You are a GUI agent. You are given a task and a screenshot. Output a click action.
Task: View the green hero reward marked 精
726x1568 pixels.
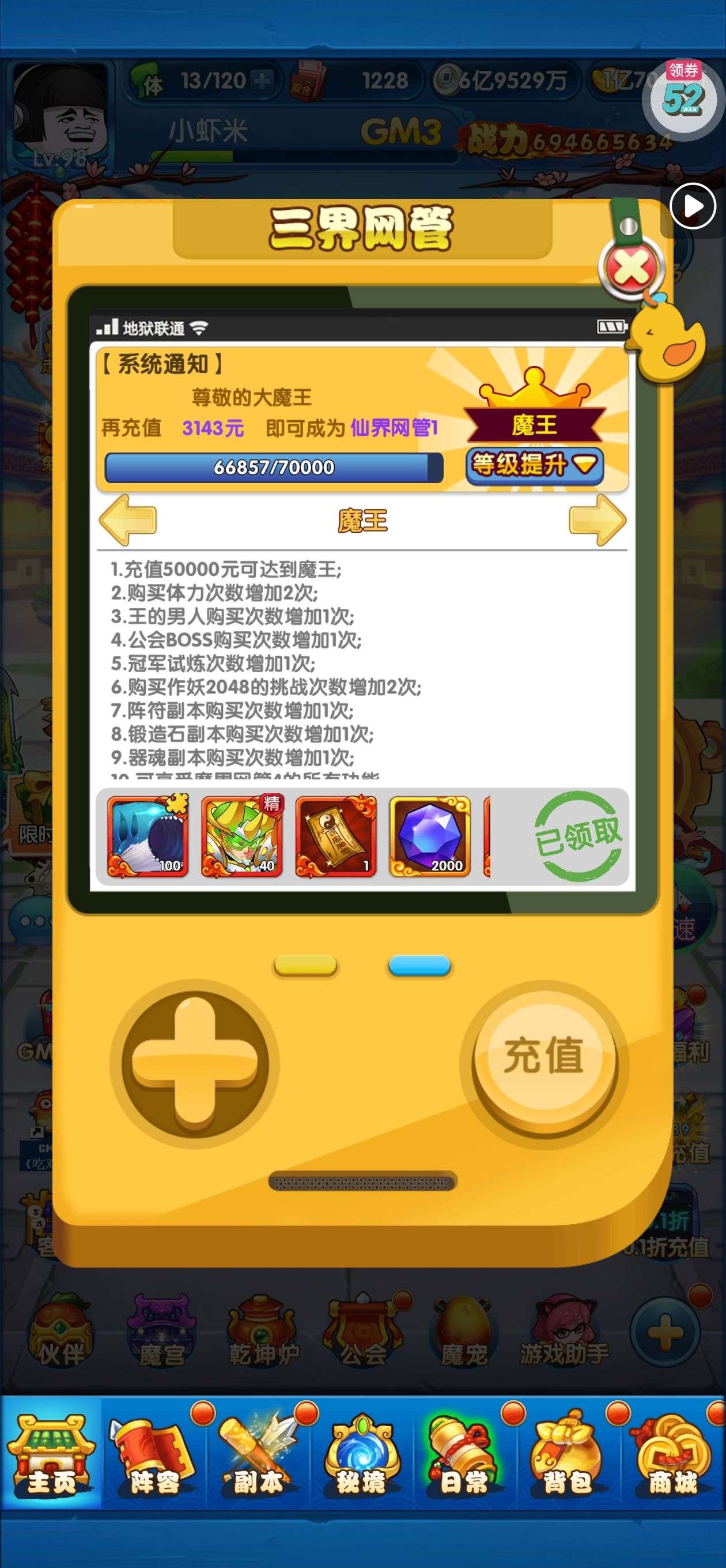pyautogui.click(x=241, y=836)
